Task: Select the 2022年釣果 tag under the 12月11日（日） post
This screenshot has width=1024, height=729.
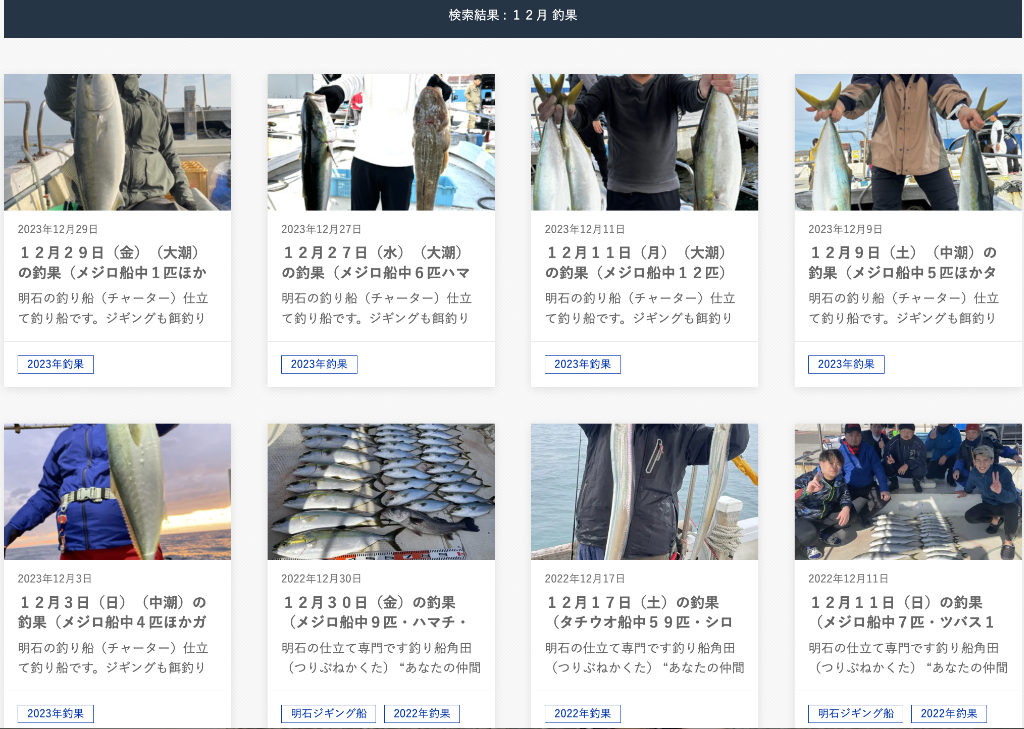Action: pyautogui.click(x=948, y=714)
